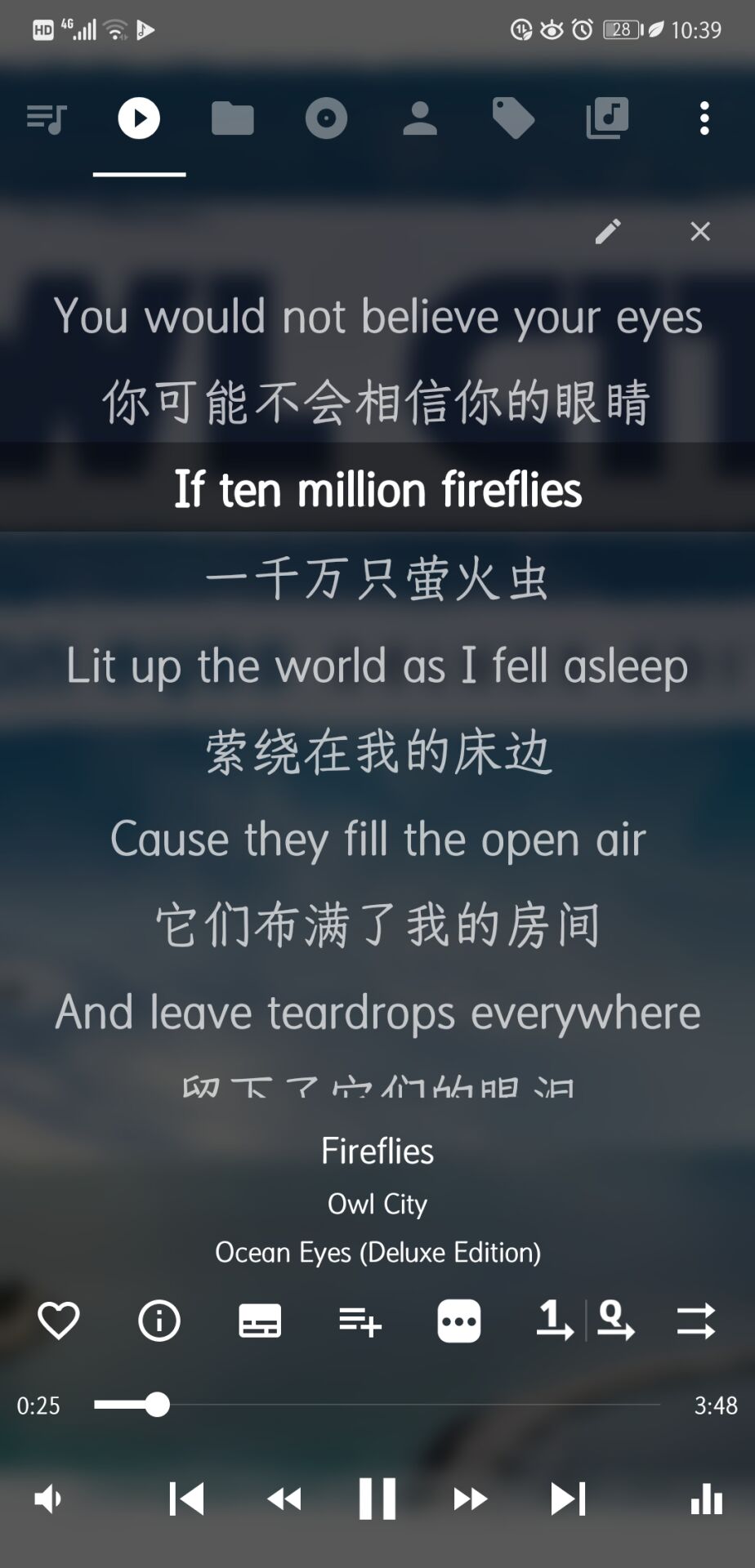Viewport: 755px width, 1568px height.
Task: Skip to the next track
Action: click(568, 1499)
